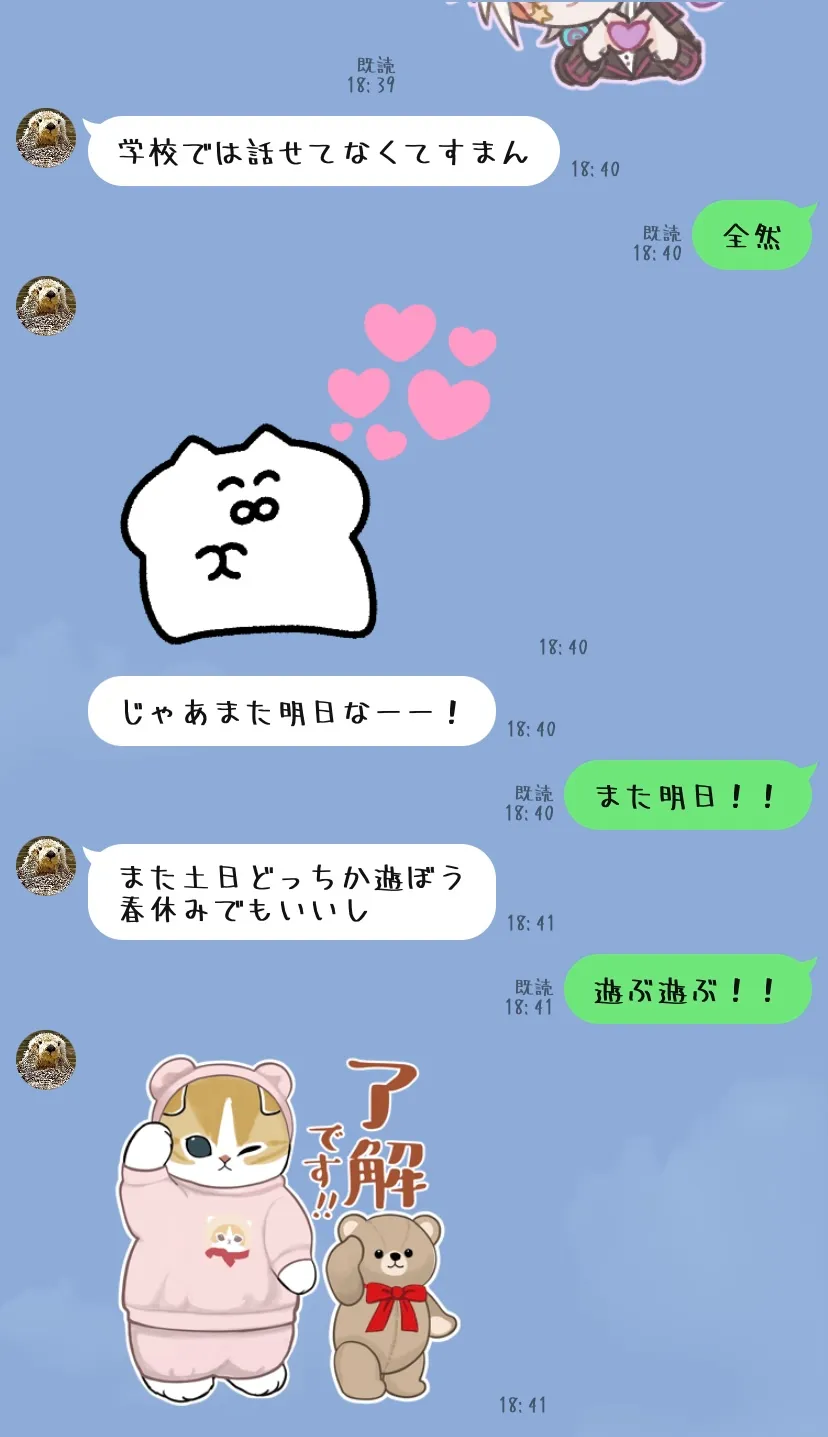Open the 了解です cat and bear sticker
The height and width of the screenshot is (1437, 828).
coord(290,1230)
